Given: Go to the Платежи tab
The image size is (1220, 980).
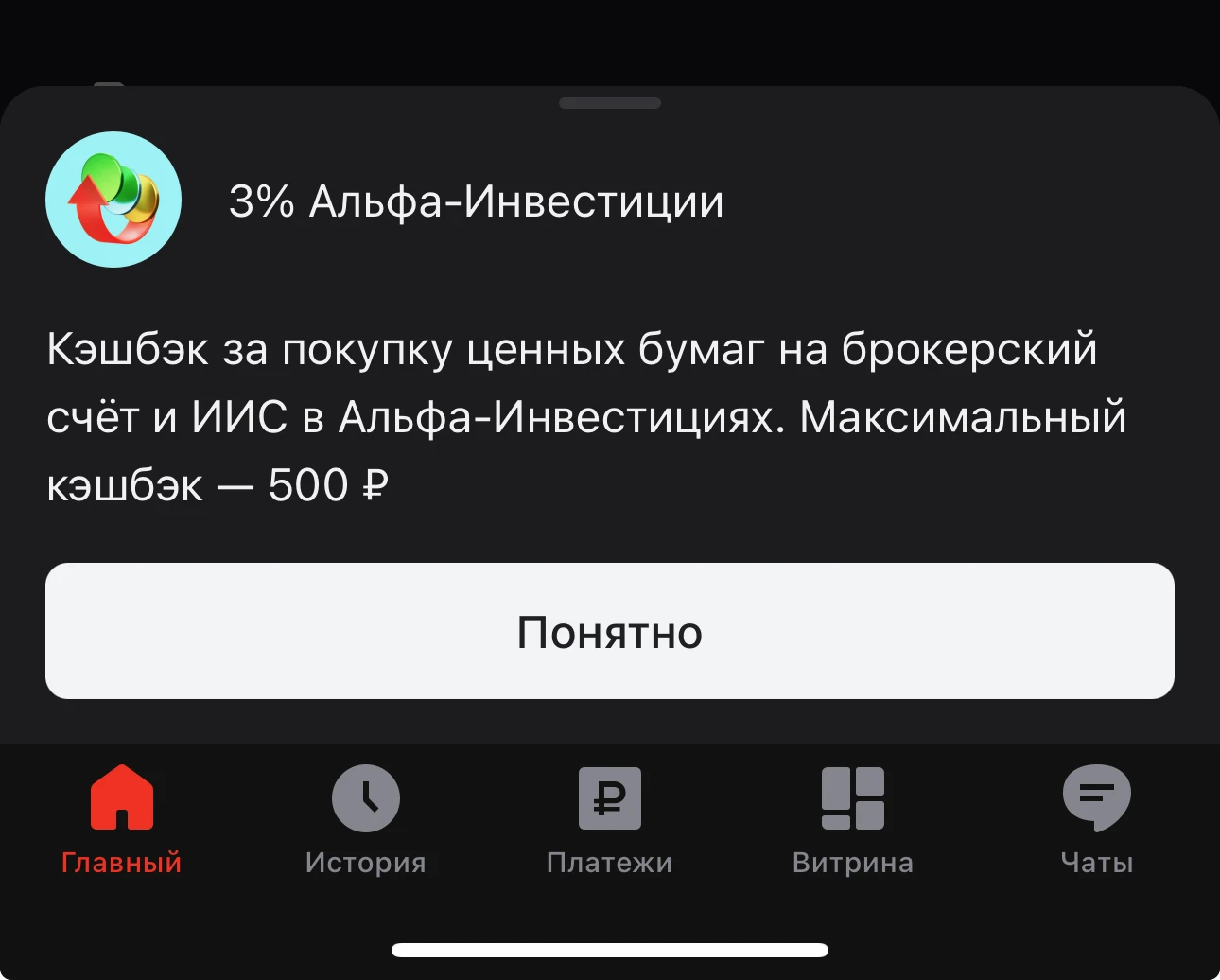Looking at the screenshot, I should (x=609, y=818).
